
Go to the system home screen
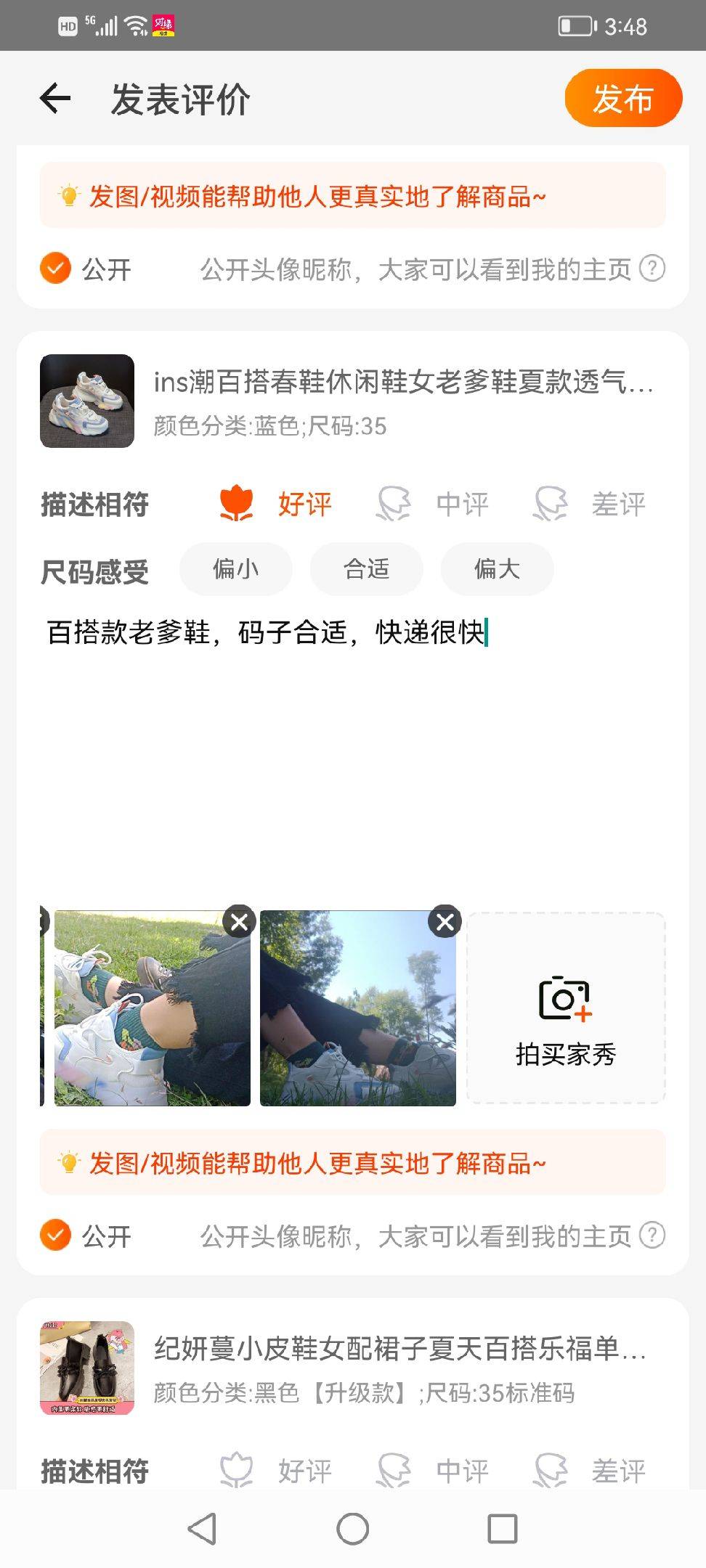click(353, 1529)
